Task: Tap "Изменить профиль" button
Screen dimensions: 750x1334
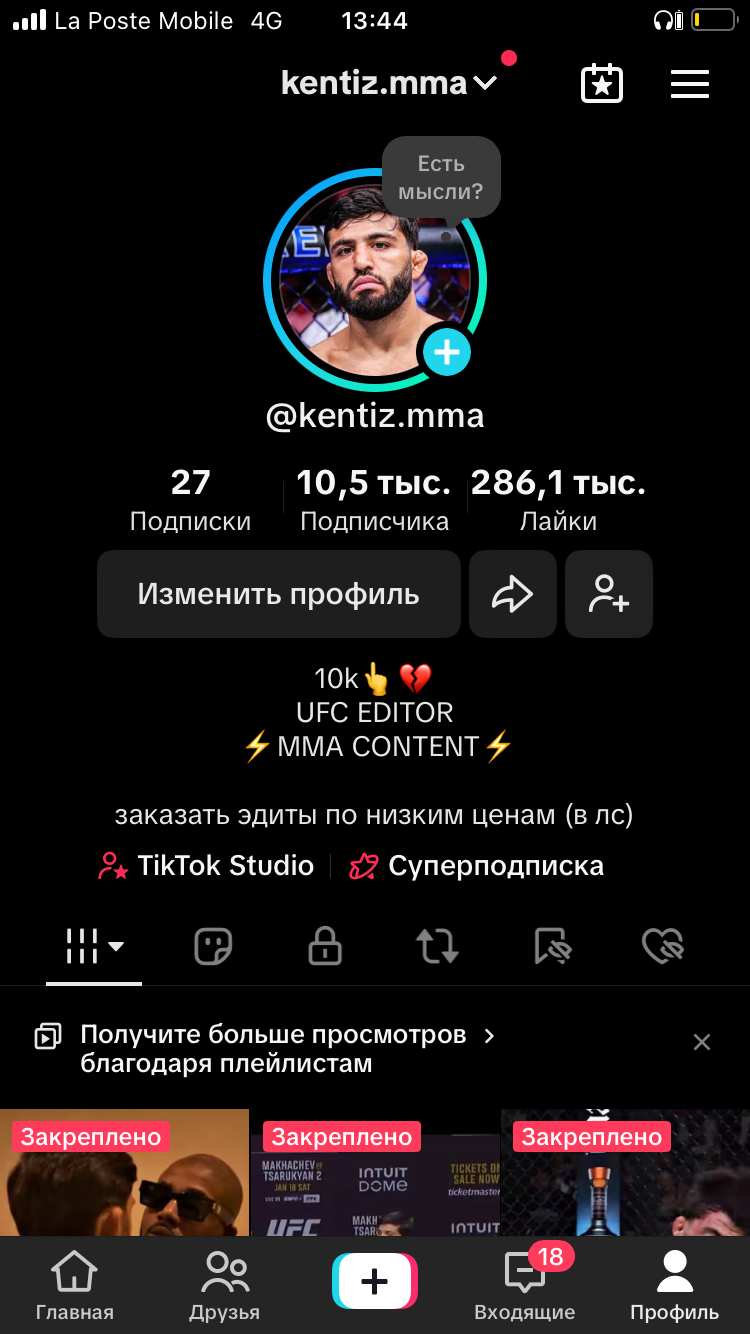Action: click(x=278, y=594)
